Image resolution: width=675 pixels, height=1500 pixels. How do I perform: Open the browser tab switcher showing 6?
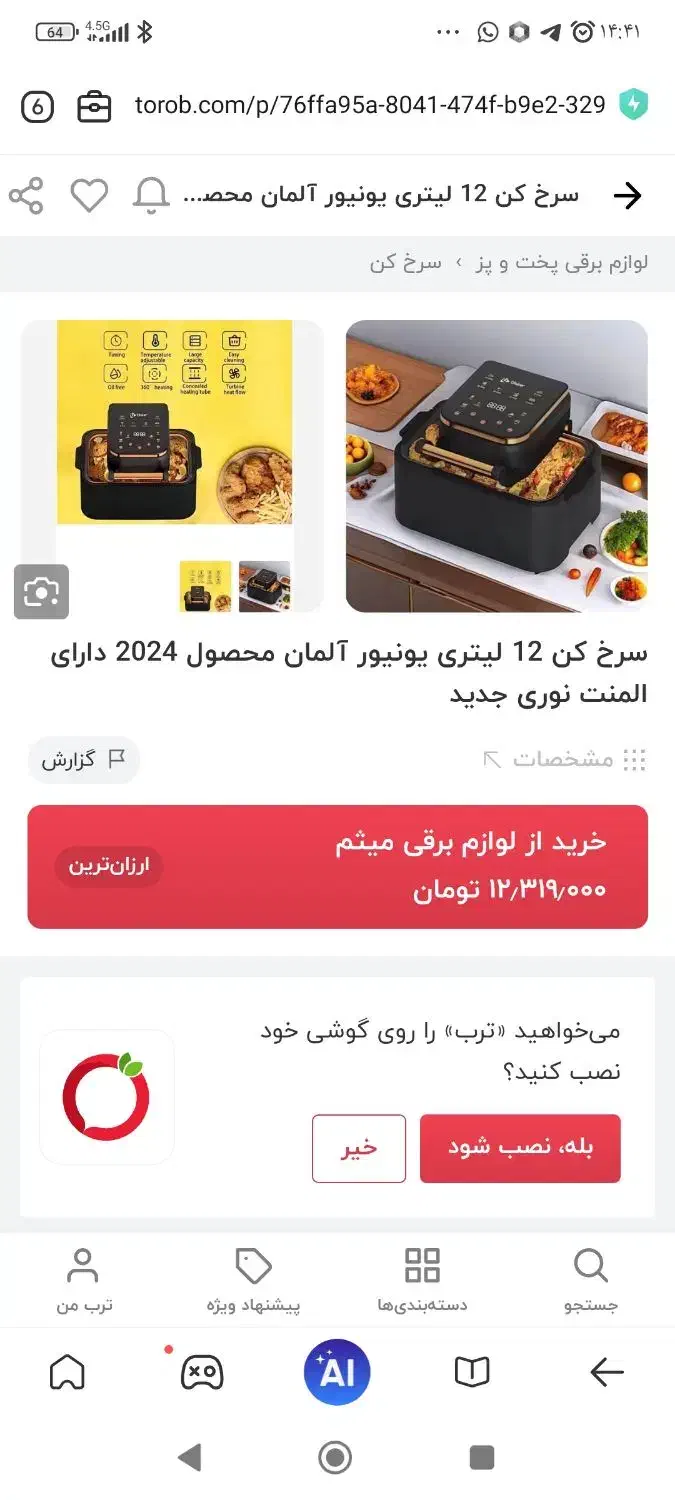tap(37, 106)
